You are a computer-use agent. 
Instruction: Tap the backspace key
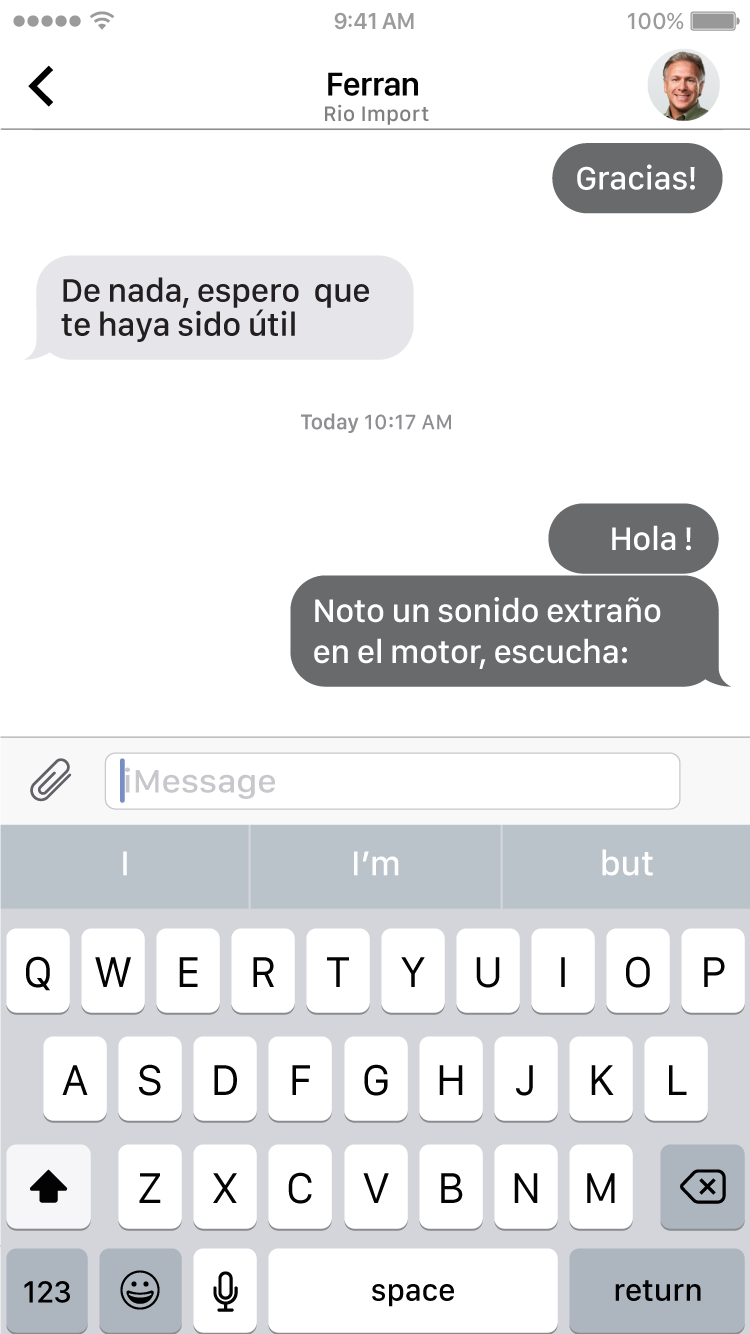[x=702, y=1187]
